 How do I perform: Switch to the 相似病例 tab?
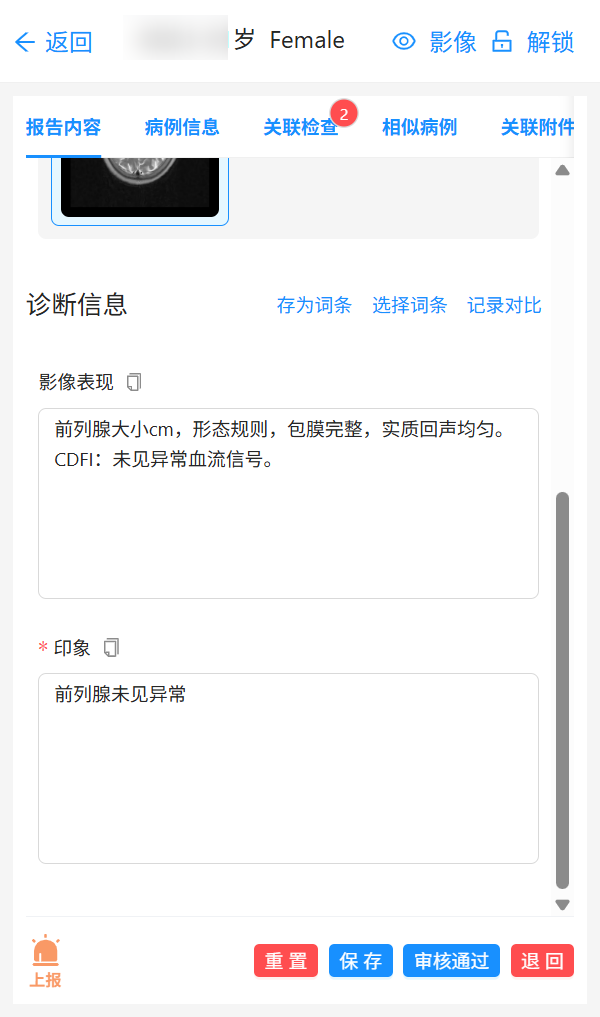pos(419,128)
